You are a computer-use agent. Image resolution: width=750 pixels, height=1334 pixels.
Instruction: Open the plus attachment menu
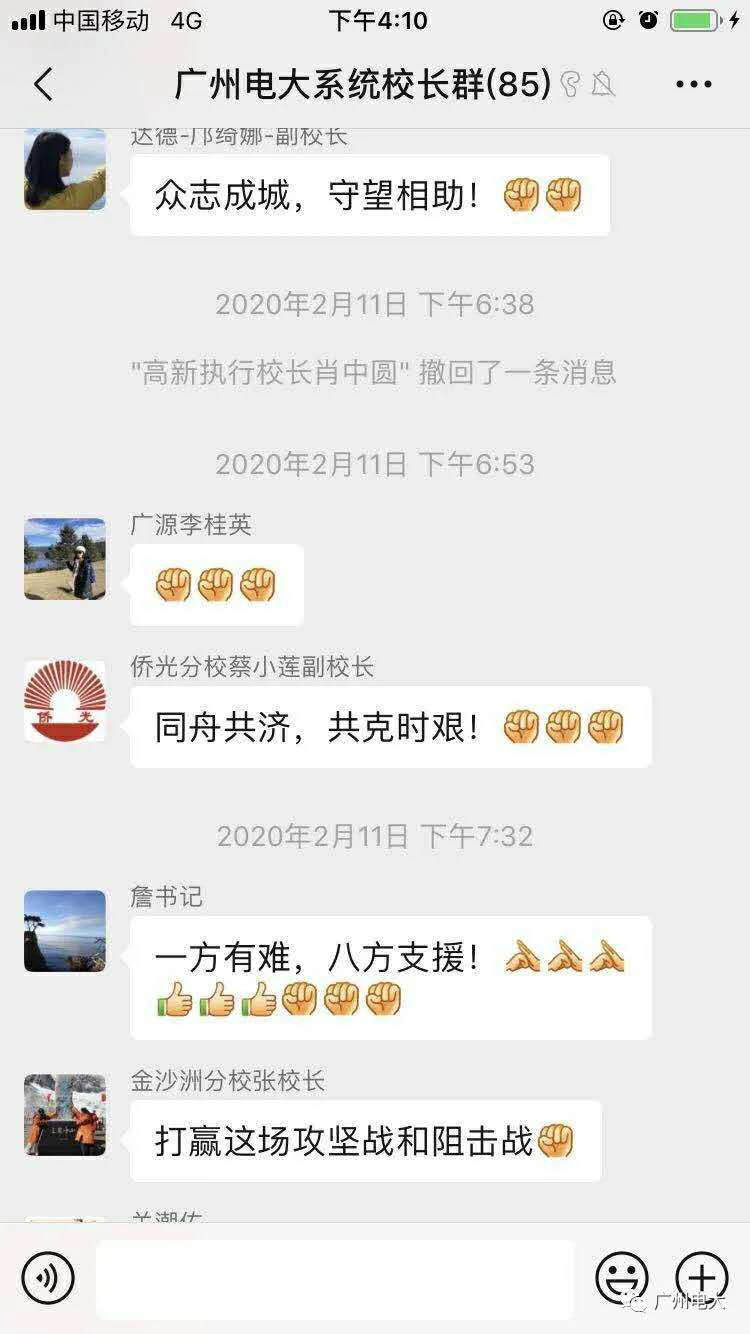[x=701, y=1277]
